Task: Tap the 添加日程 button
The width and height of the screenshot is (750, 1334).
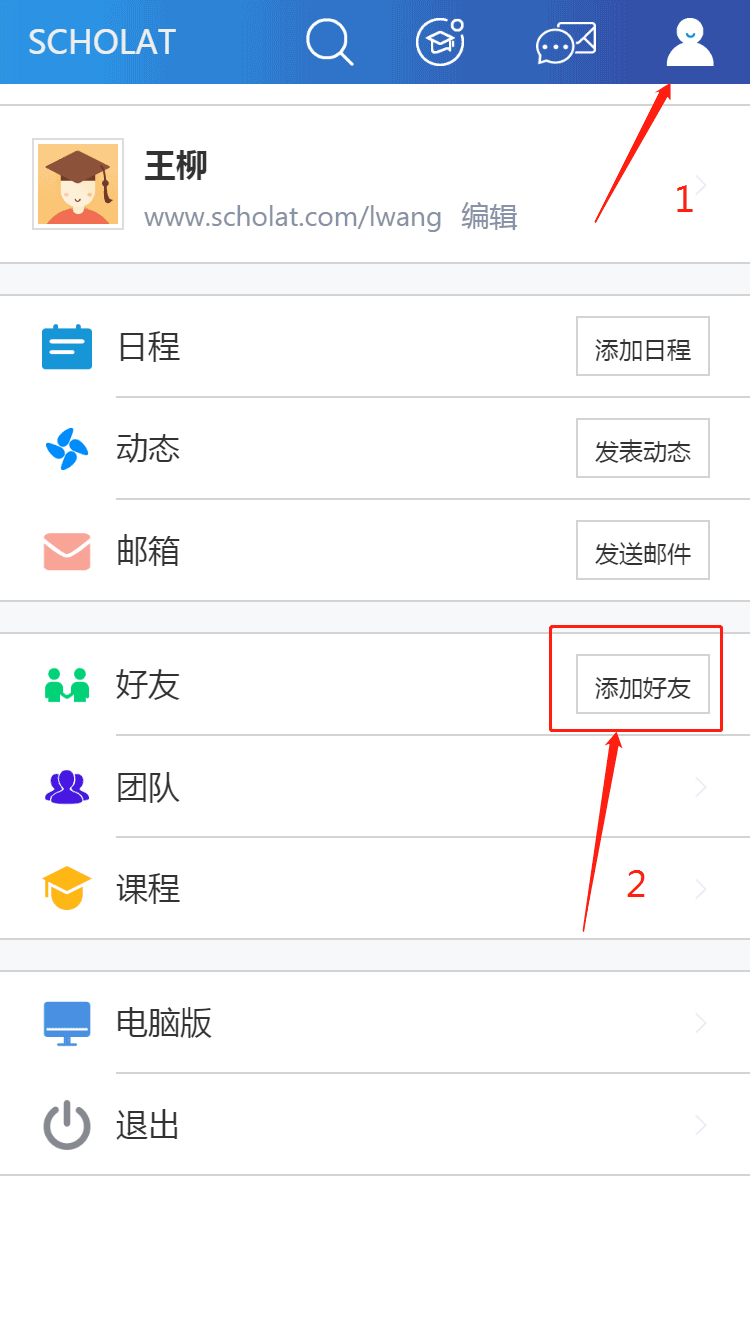Action: 642,347
